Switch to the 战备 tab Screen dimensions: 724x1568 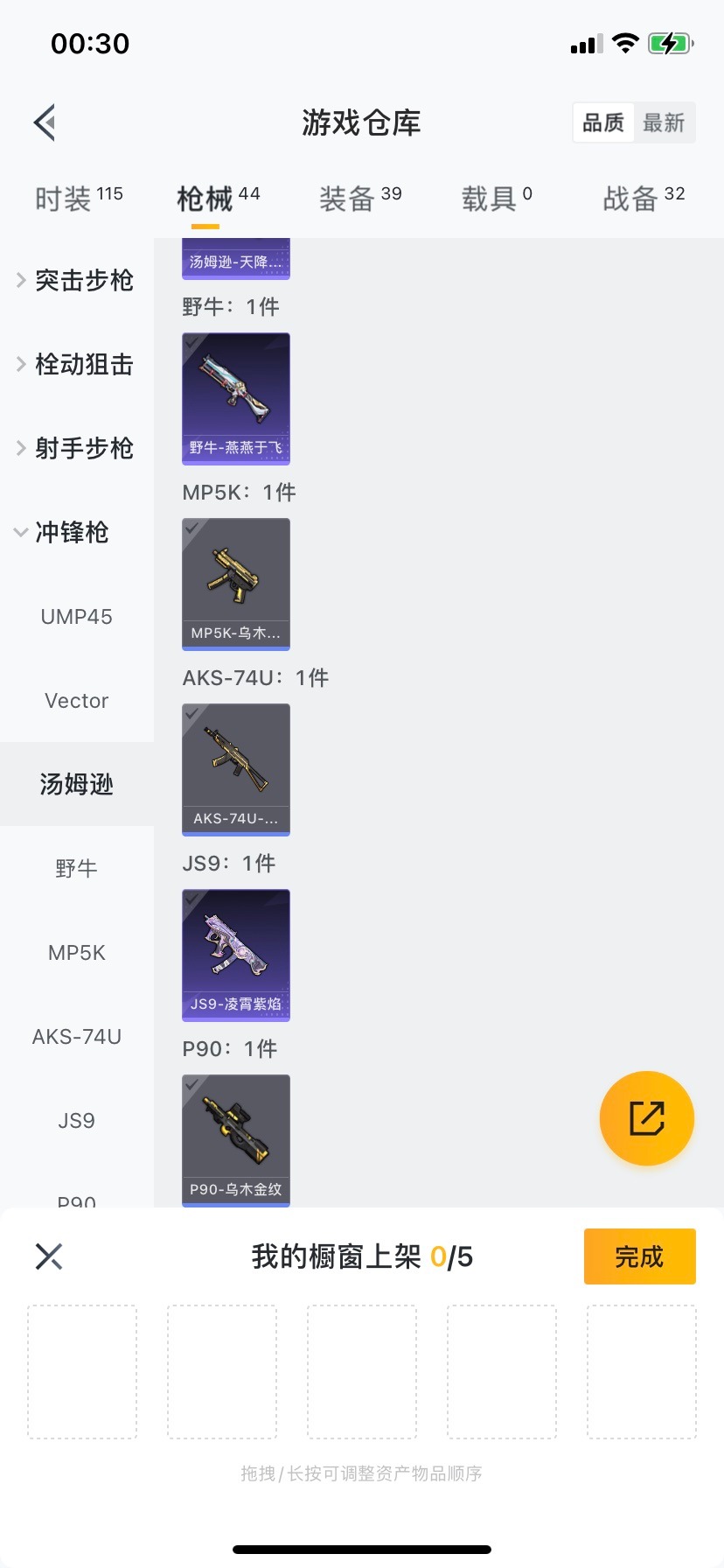click(643, 199)
